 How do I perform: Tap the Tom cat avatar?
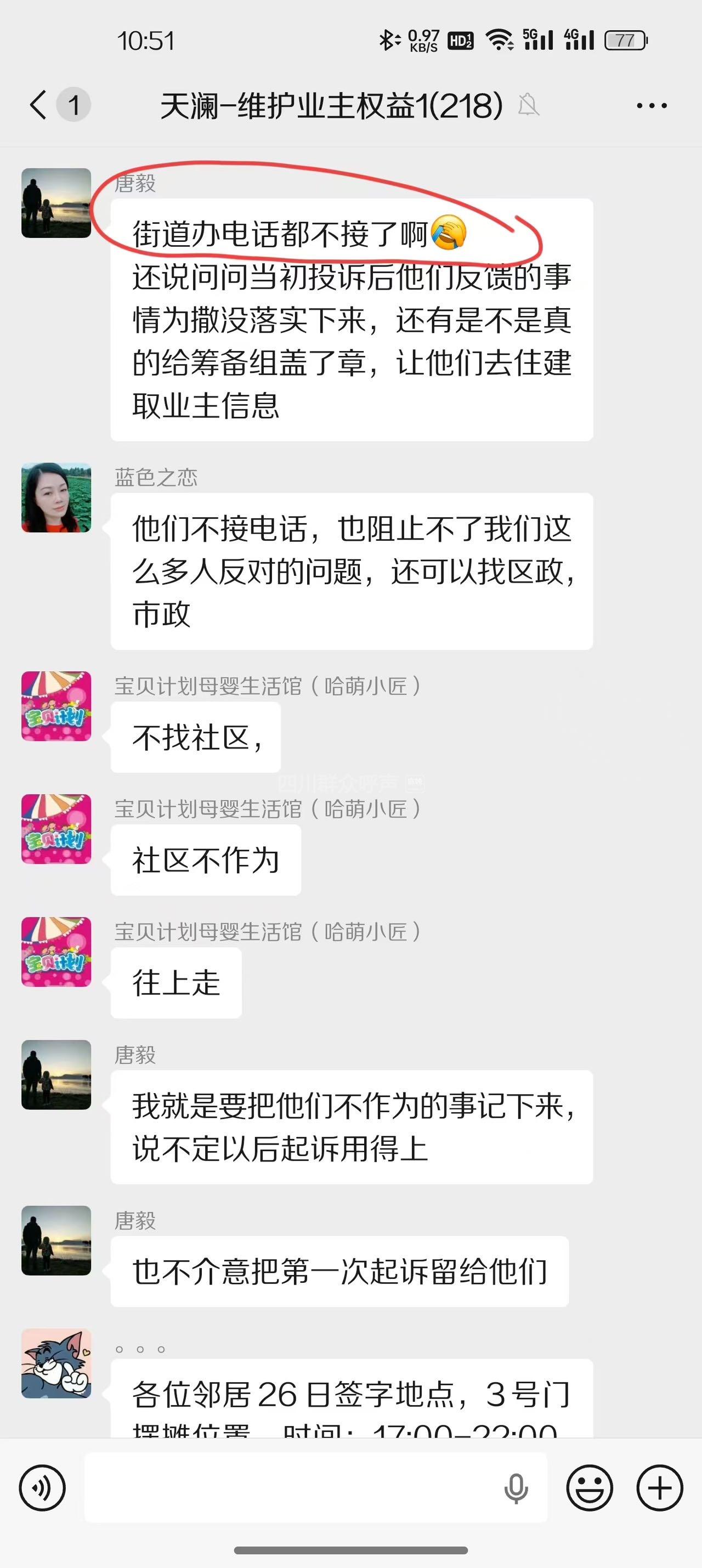point(56,1363)
